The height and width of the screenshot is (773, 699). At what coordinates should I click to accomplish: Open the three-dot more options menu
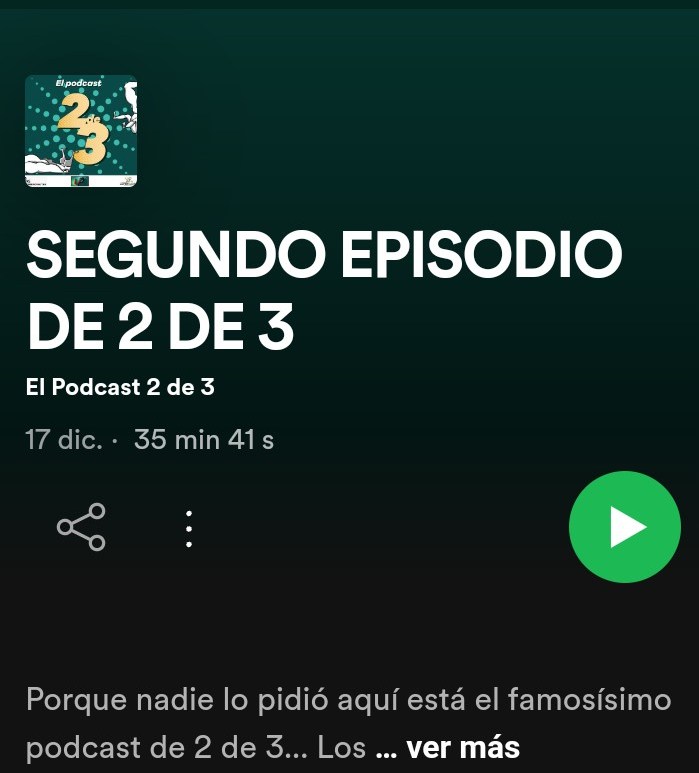pos(189,528)
